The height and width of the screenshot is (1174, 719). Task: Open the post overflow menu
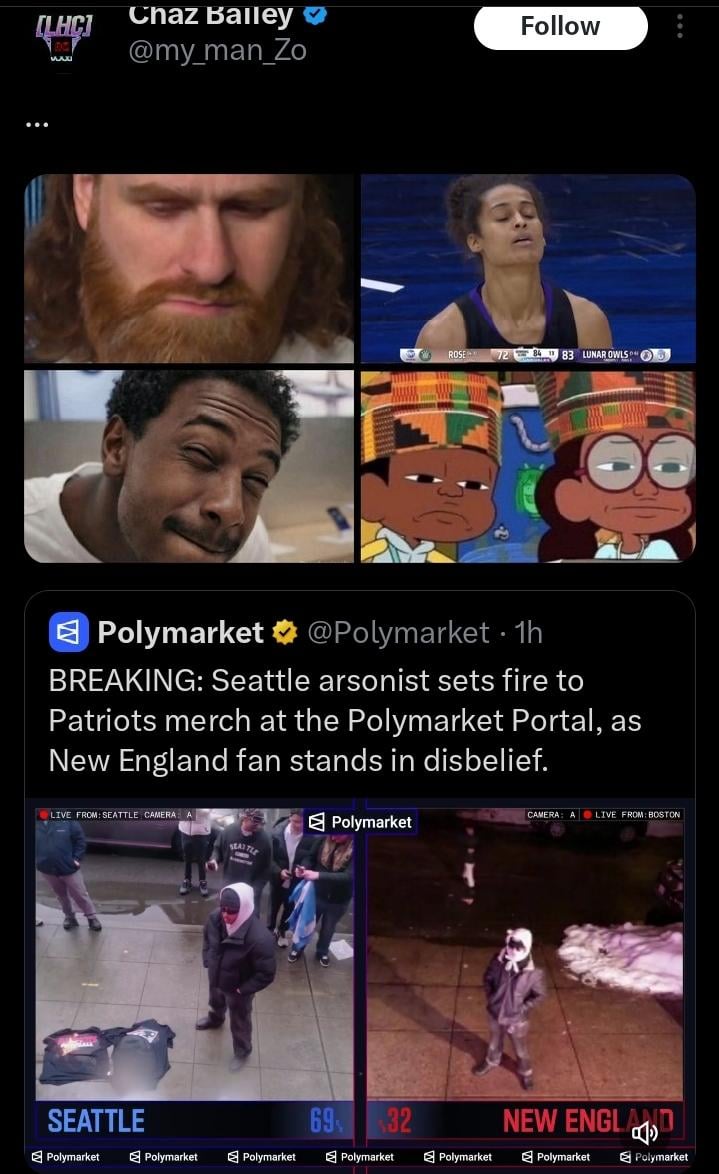point(680,26)
